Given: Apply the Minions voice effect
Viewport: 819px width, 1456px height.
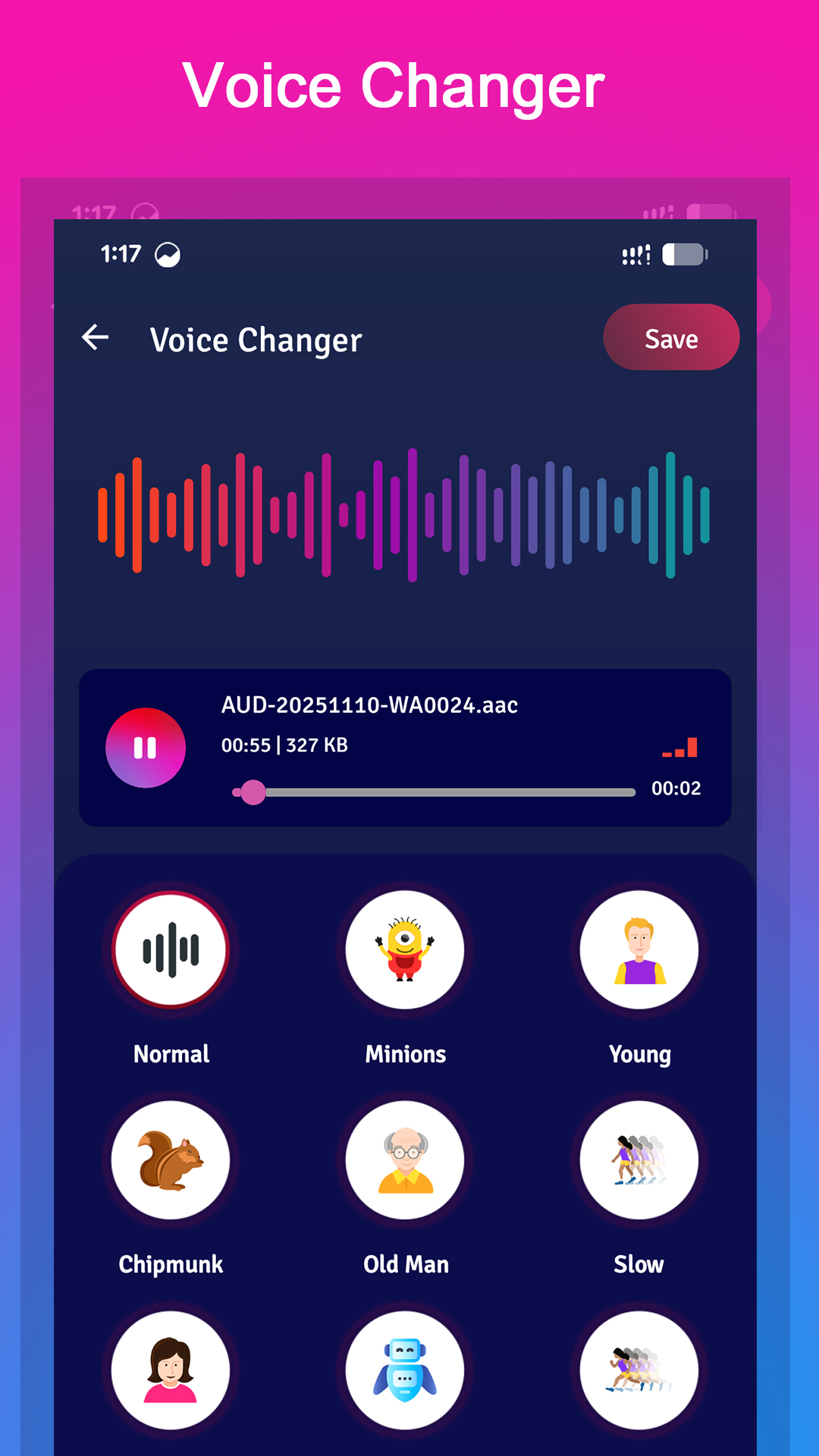Looking at the screenshot, I should pyautogui.click(x=406, y=949).
